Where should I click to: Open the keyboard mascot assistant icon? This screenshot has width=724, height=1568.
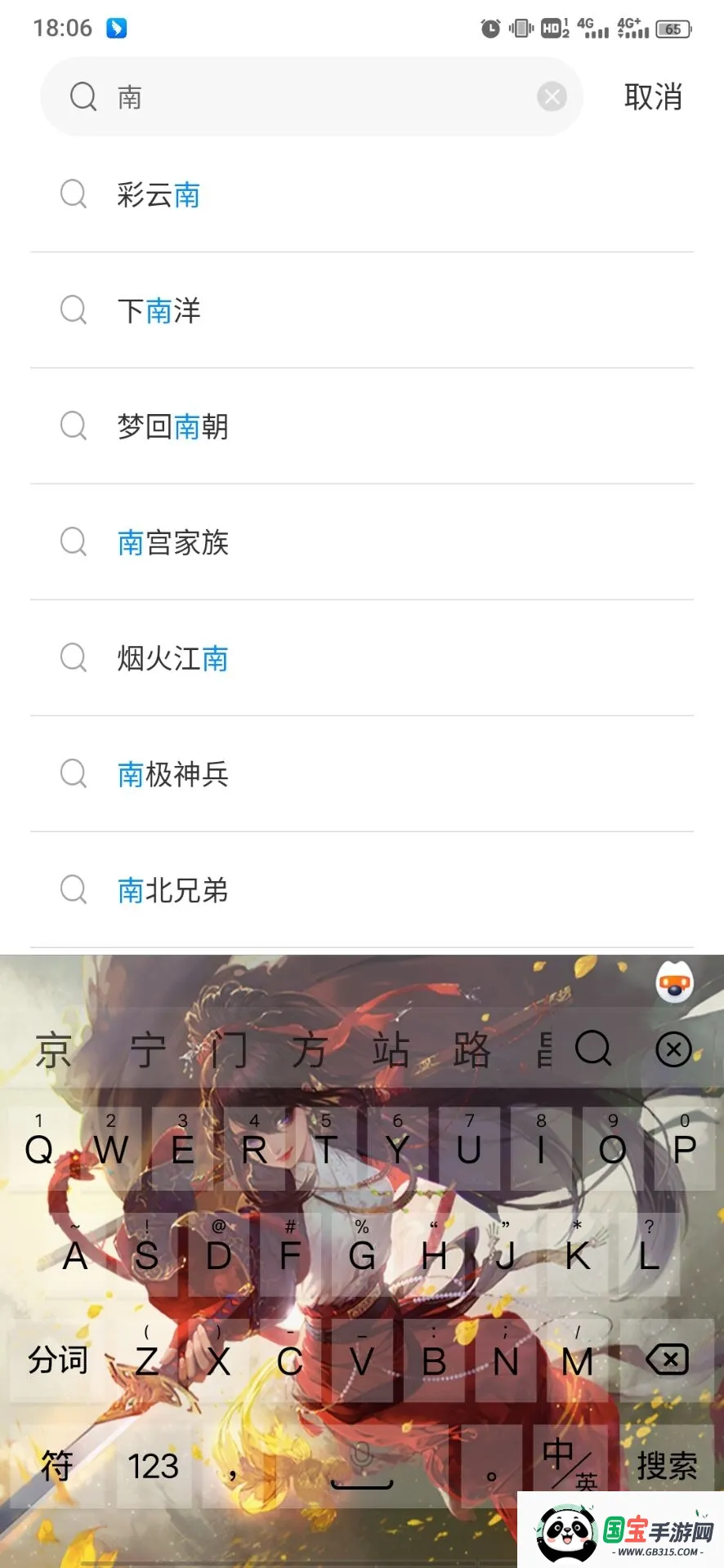673,981
